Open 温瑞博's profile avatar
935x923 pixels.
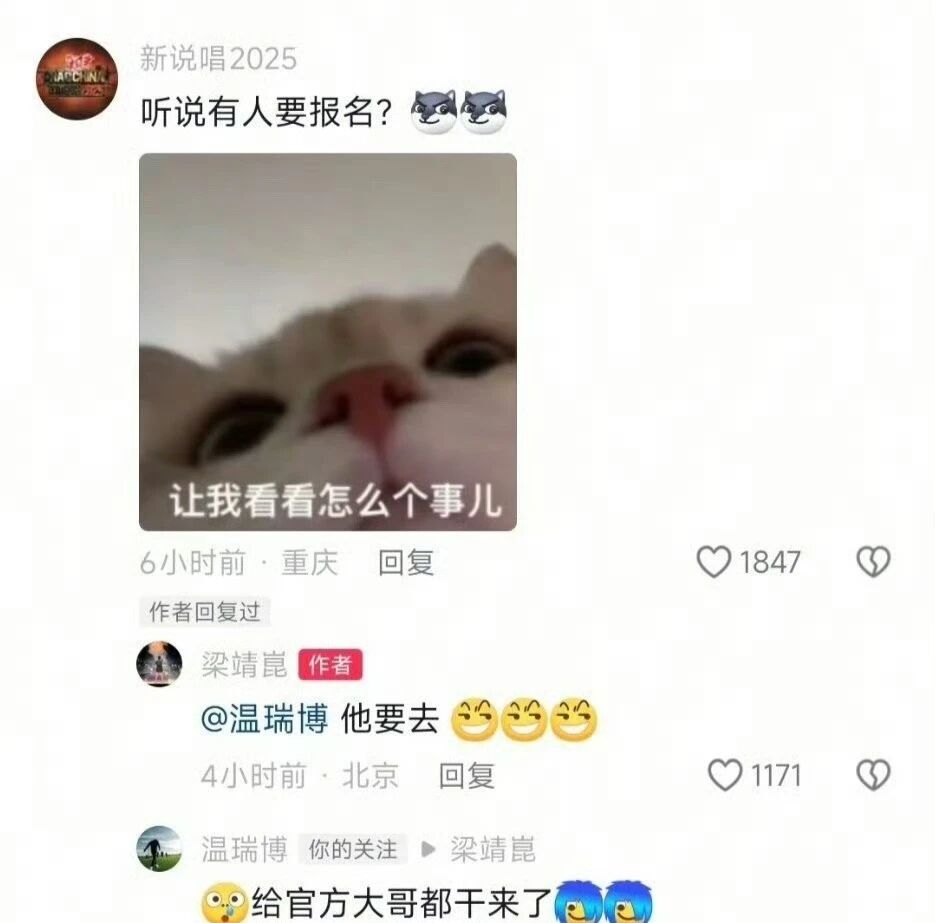click(160, 849)
